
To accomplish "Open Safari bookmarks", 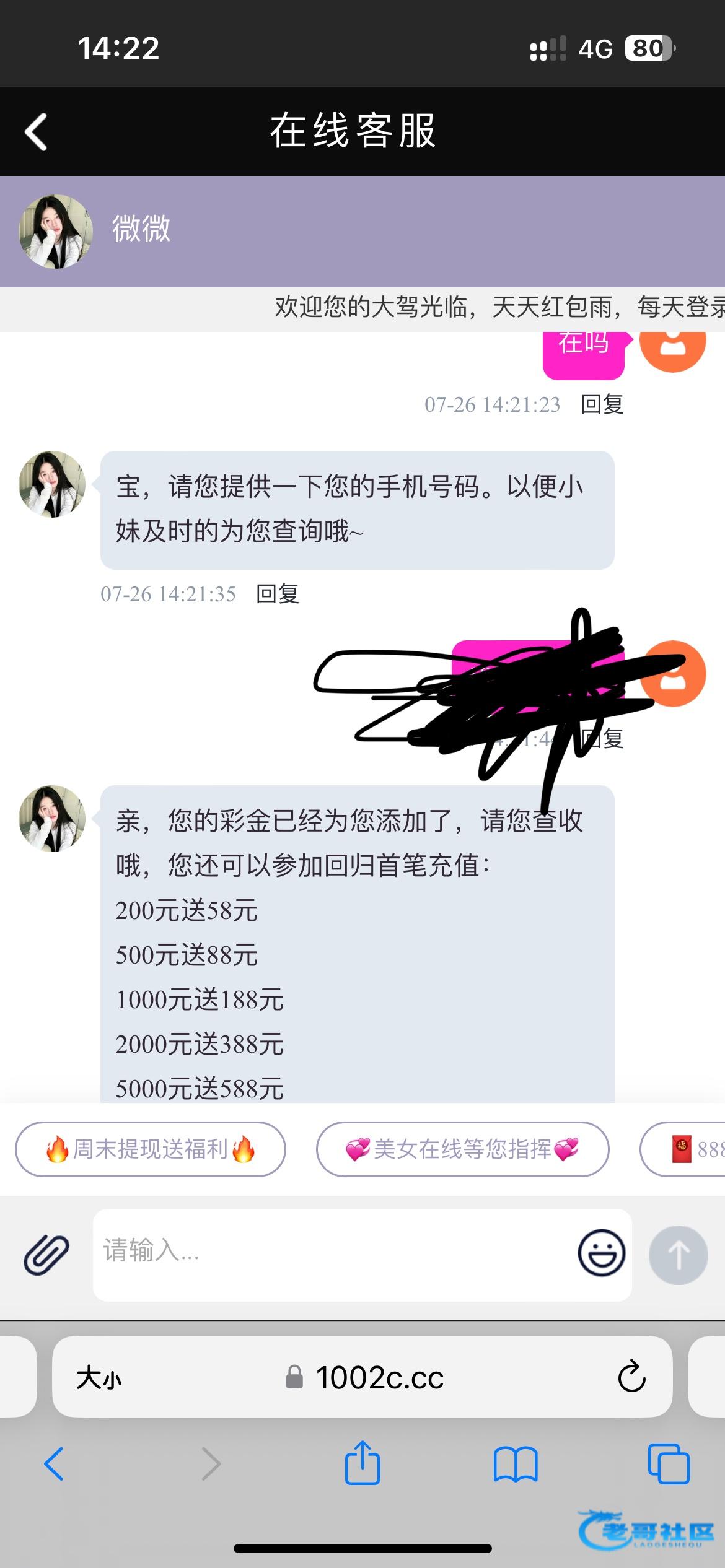I will (516, 1464).
